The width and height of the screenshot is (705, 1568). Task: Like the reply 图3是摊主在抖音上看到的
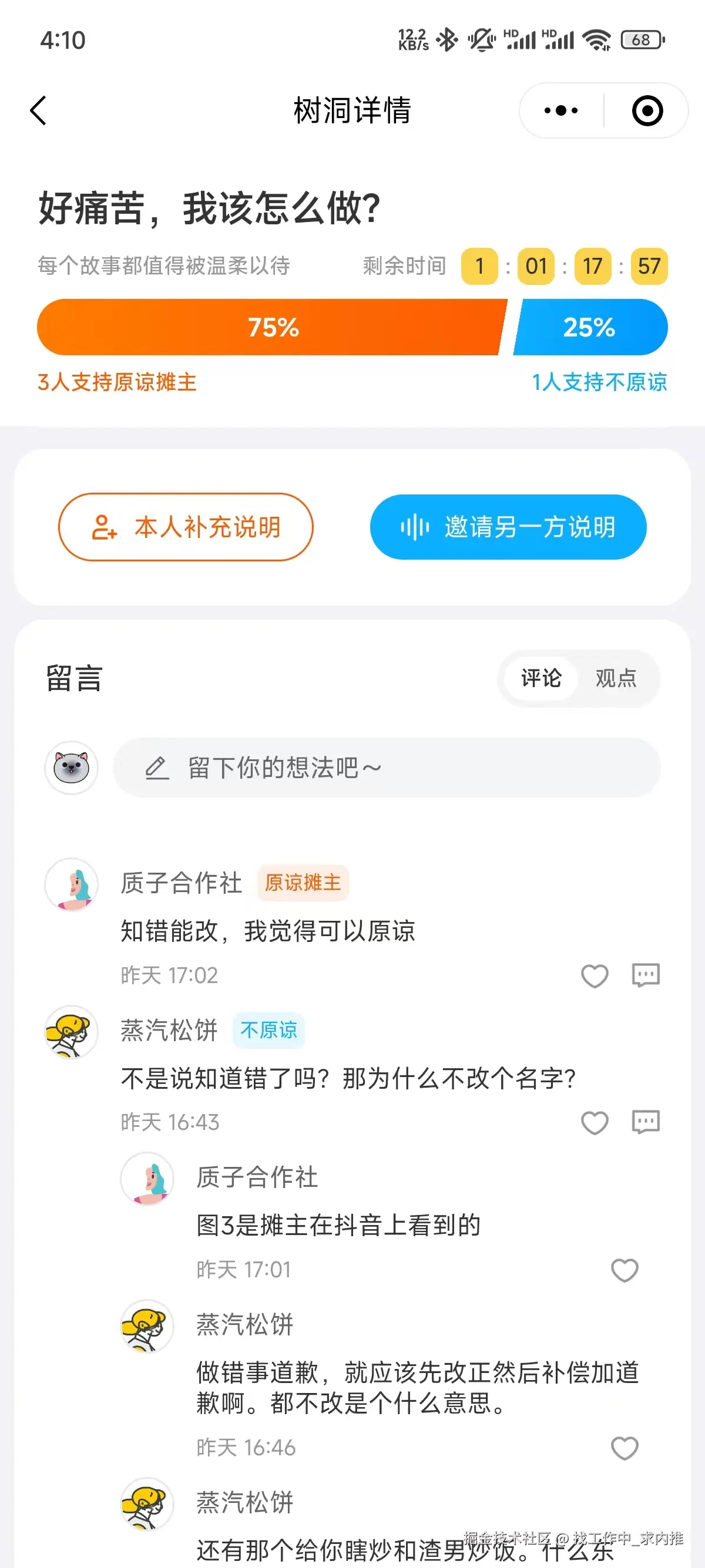(x=624, y=1270)
